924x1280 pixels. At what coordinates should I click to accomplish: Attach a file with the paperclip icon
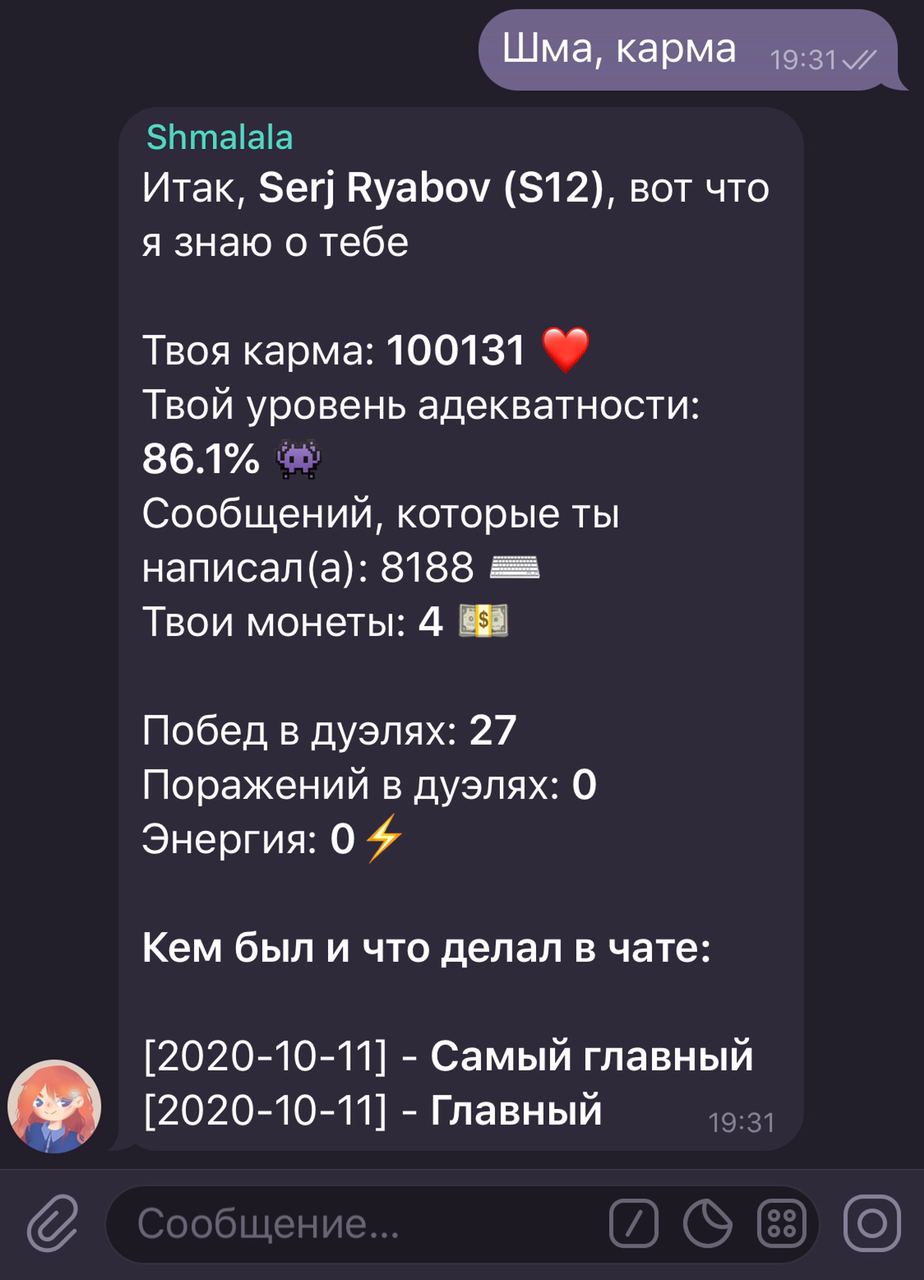click(x=52, y=1224)
